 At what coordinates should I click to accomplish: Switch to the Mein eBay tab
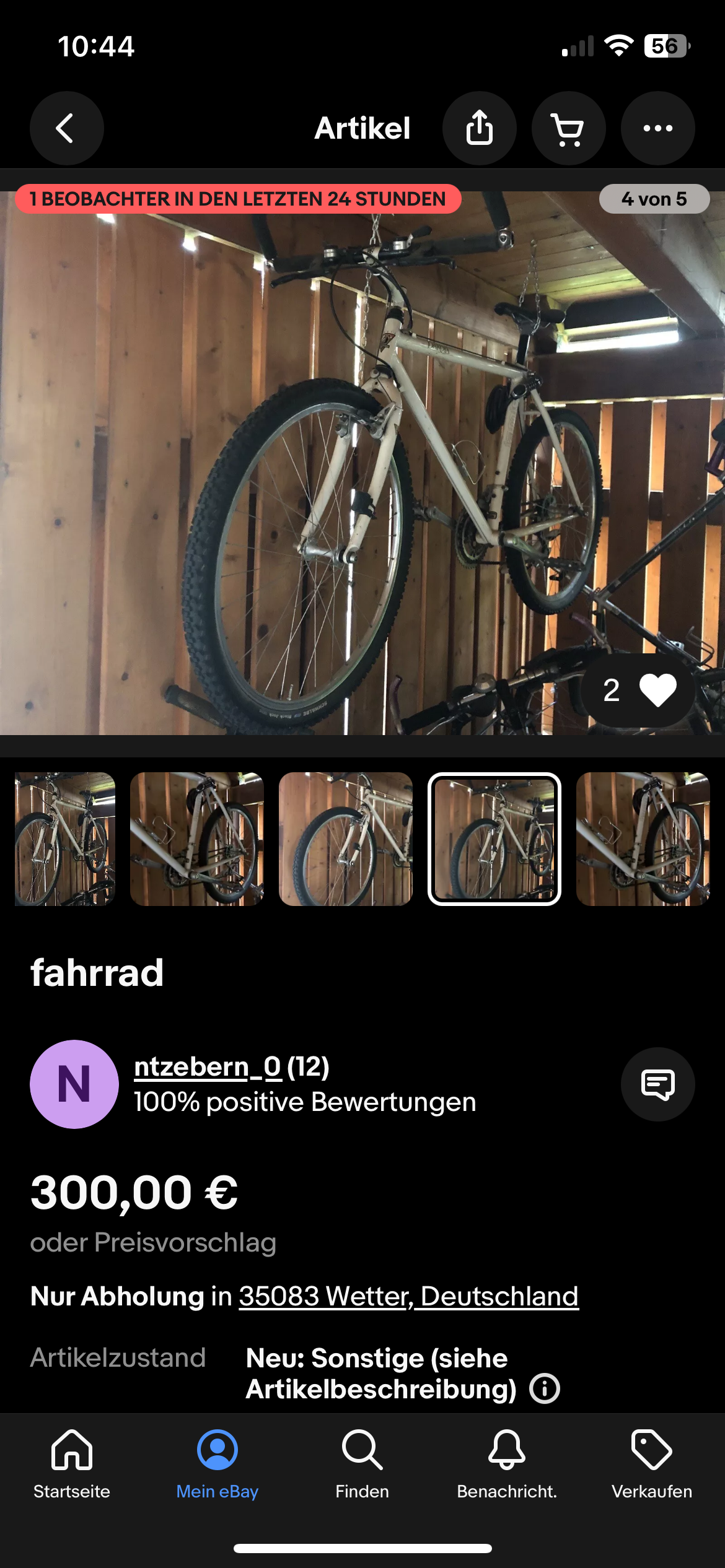(x=217, y=1464)
